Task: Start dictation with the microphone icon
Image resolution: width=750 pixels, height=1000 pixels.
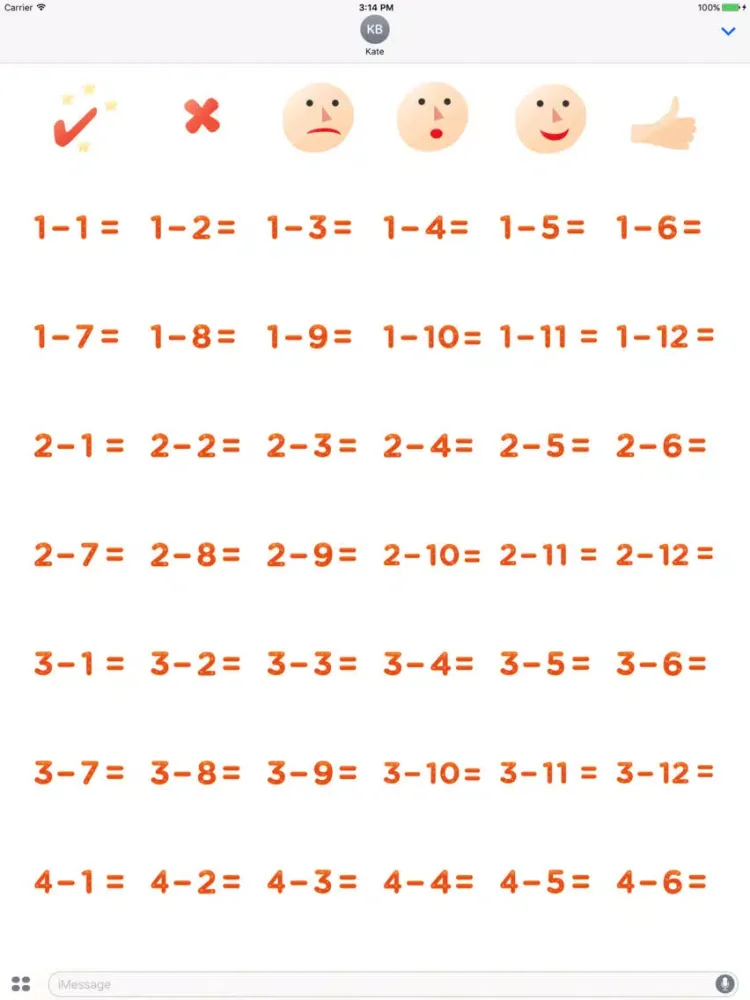Action: 724,984
